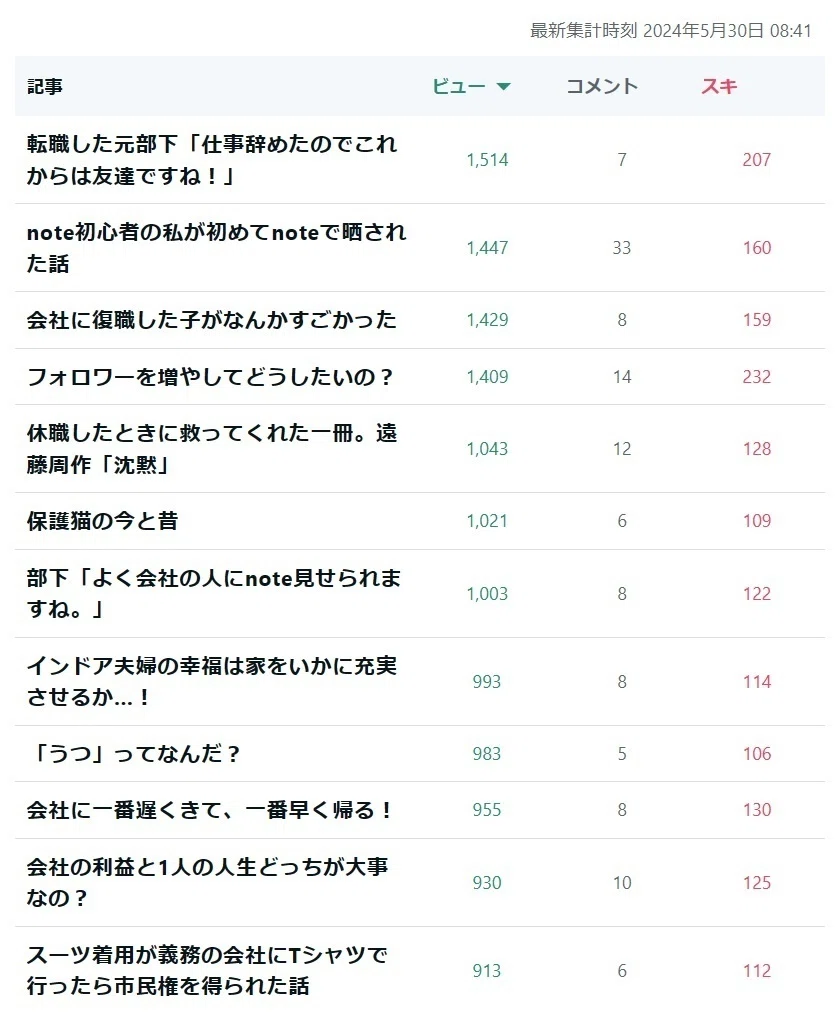
Task: Open the article about 遠藤周作「沈黙」
Action: click(x=212, y=449)
